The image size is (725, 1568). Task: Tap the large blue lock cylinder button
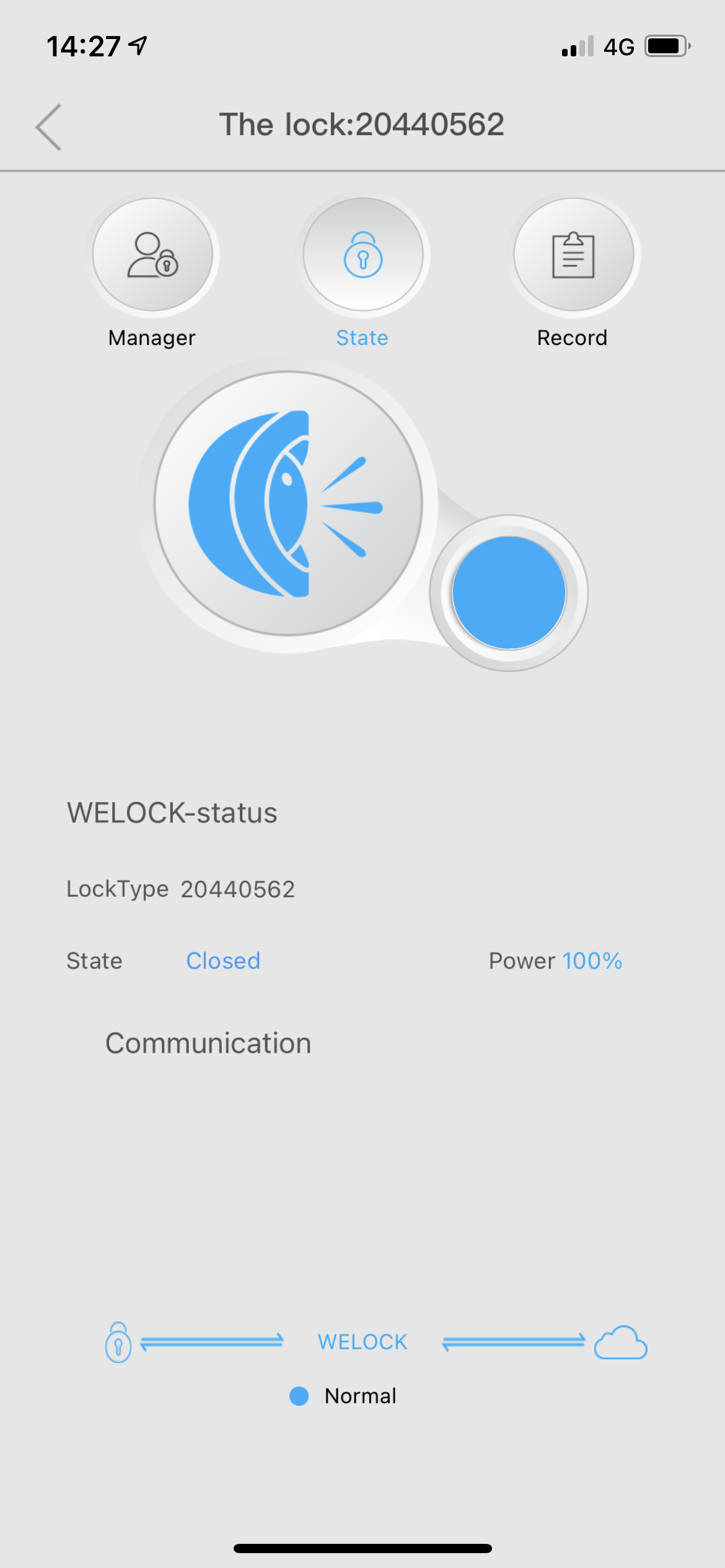click(288, 503)
